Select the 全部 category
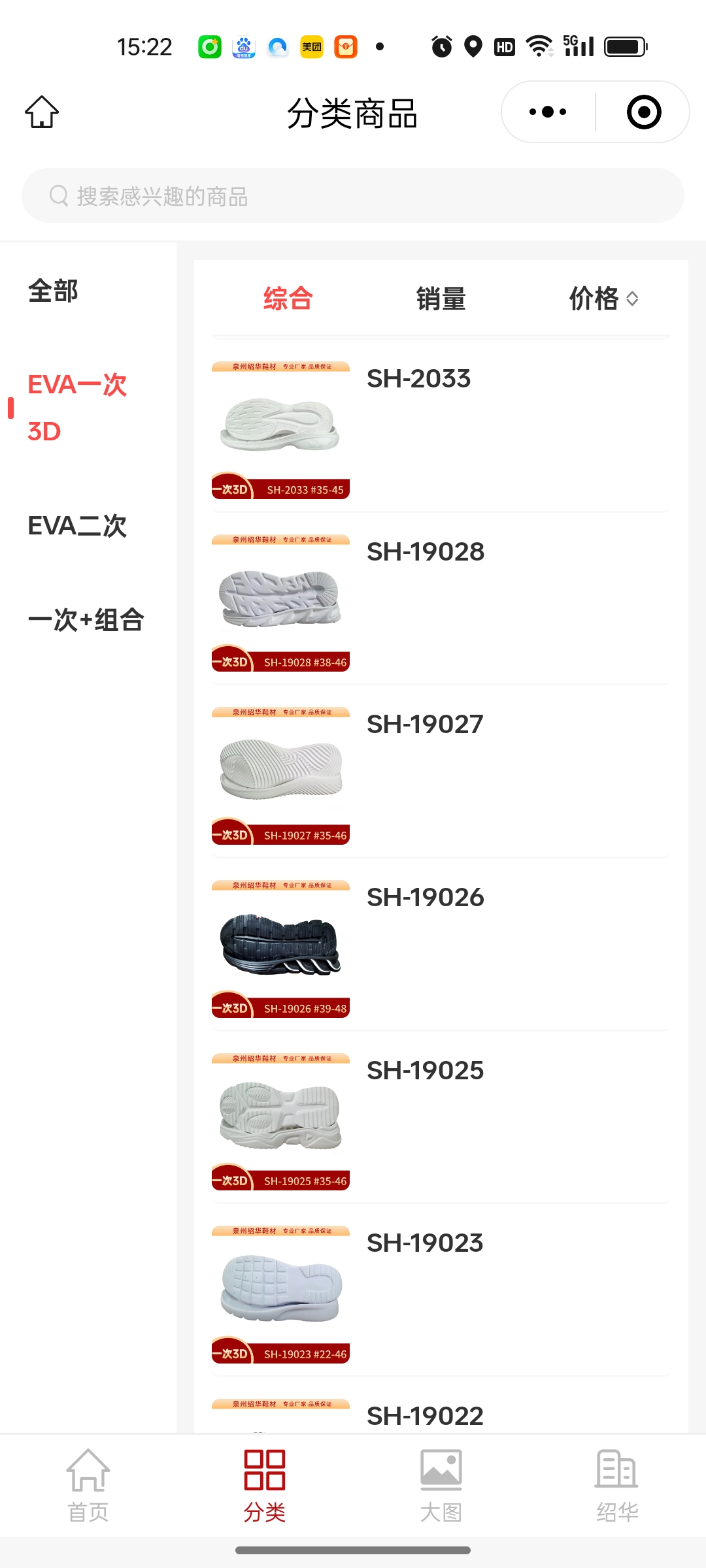The width and height of the screenshot is (706, 1568). 54,291
